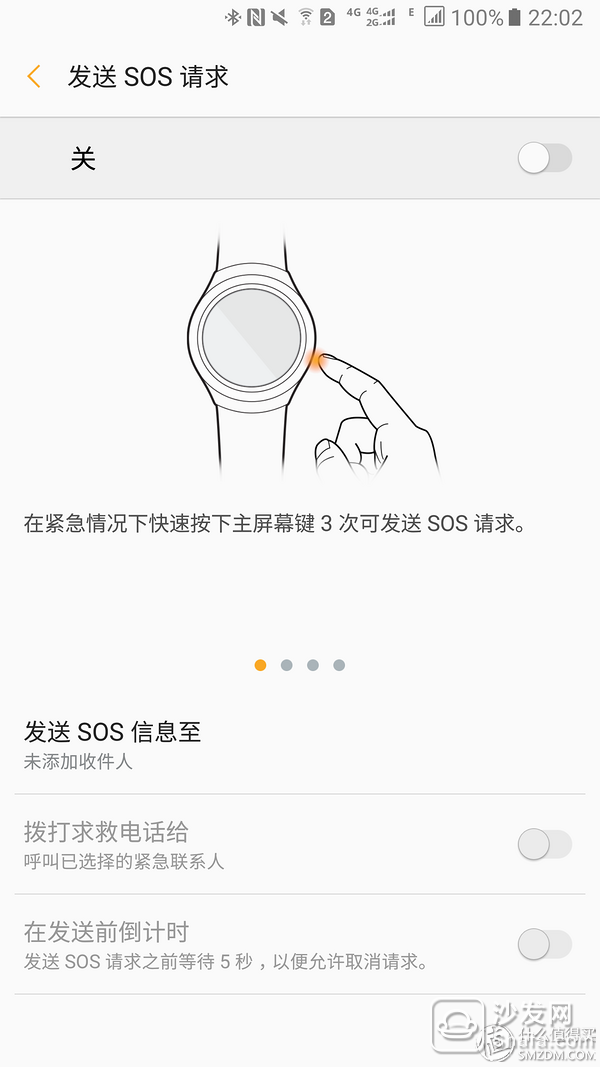Go back from 发送 SOS 请求 screen

(34, 77)
